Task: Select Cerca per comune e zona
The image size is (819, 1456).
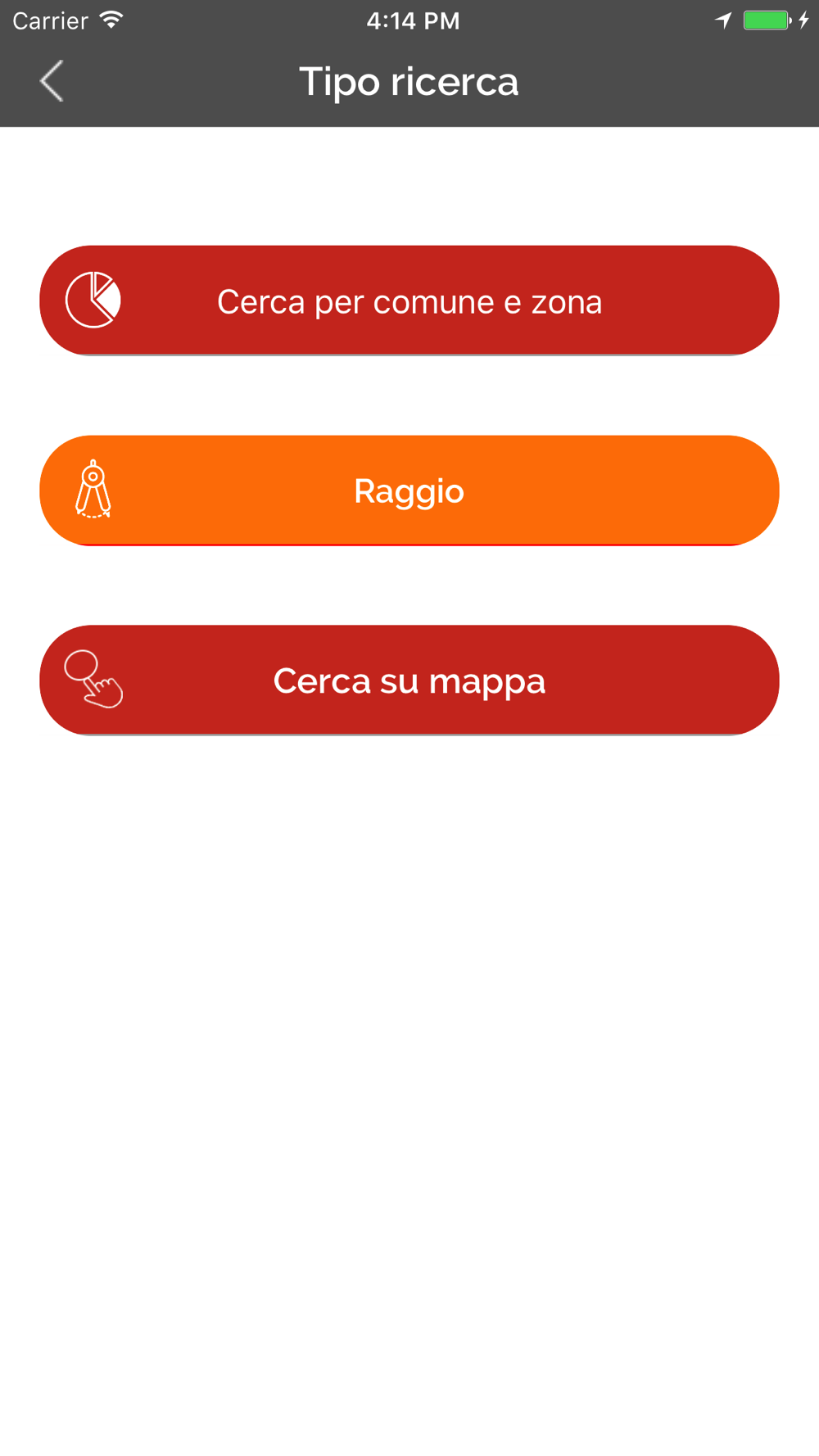Action: pyautogui.click(x=409, y=301)
